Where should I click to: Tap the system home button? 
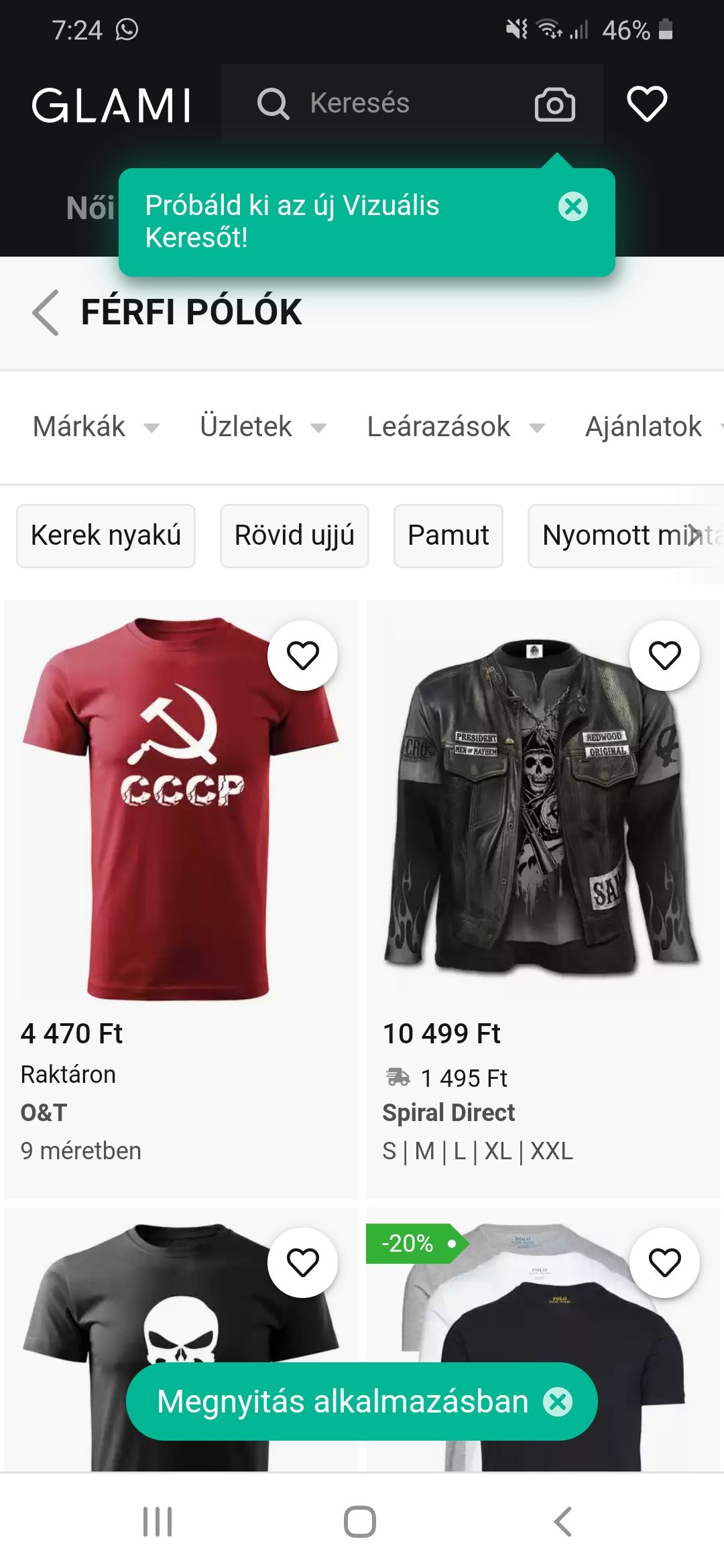[x=360, y=1521]
